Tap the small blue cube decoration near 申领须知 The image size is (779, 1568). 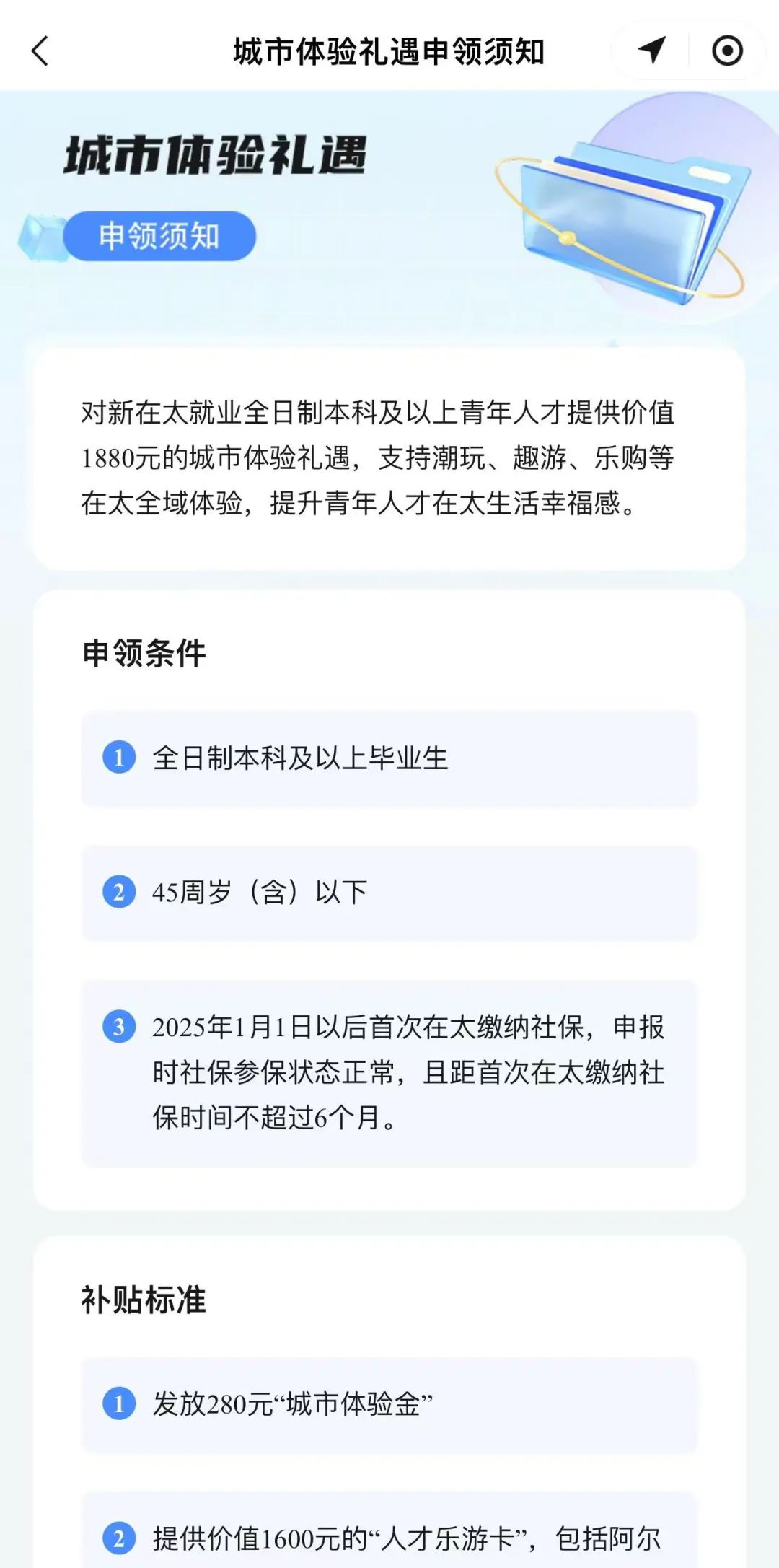click(x=41, y=233)
